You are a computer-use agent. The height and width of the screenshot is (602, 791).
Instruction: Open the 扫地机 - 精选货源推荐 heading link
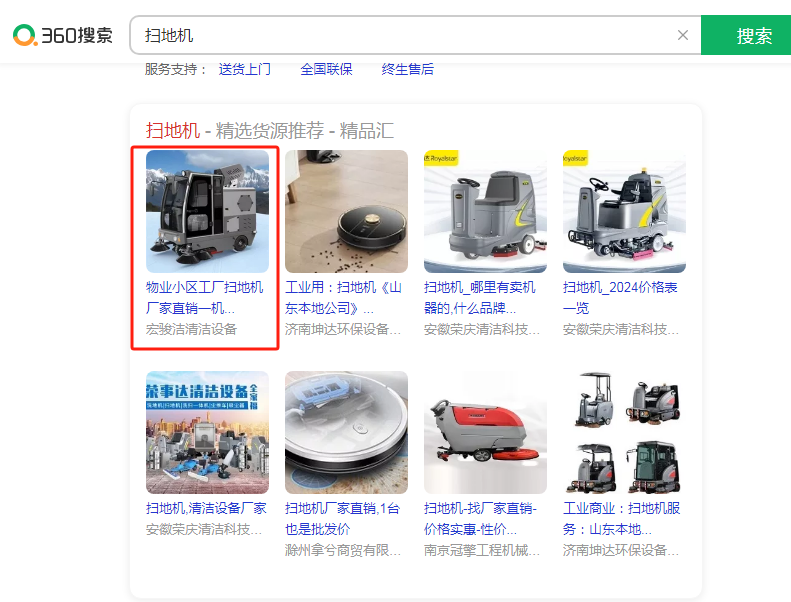270,130
